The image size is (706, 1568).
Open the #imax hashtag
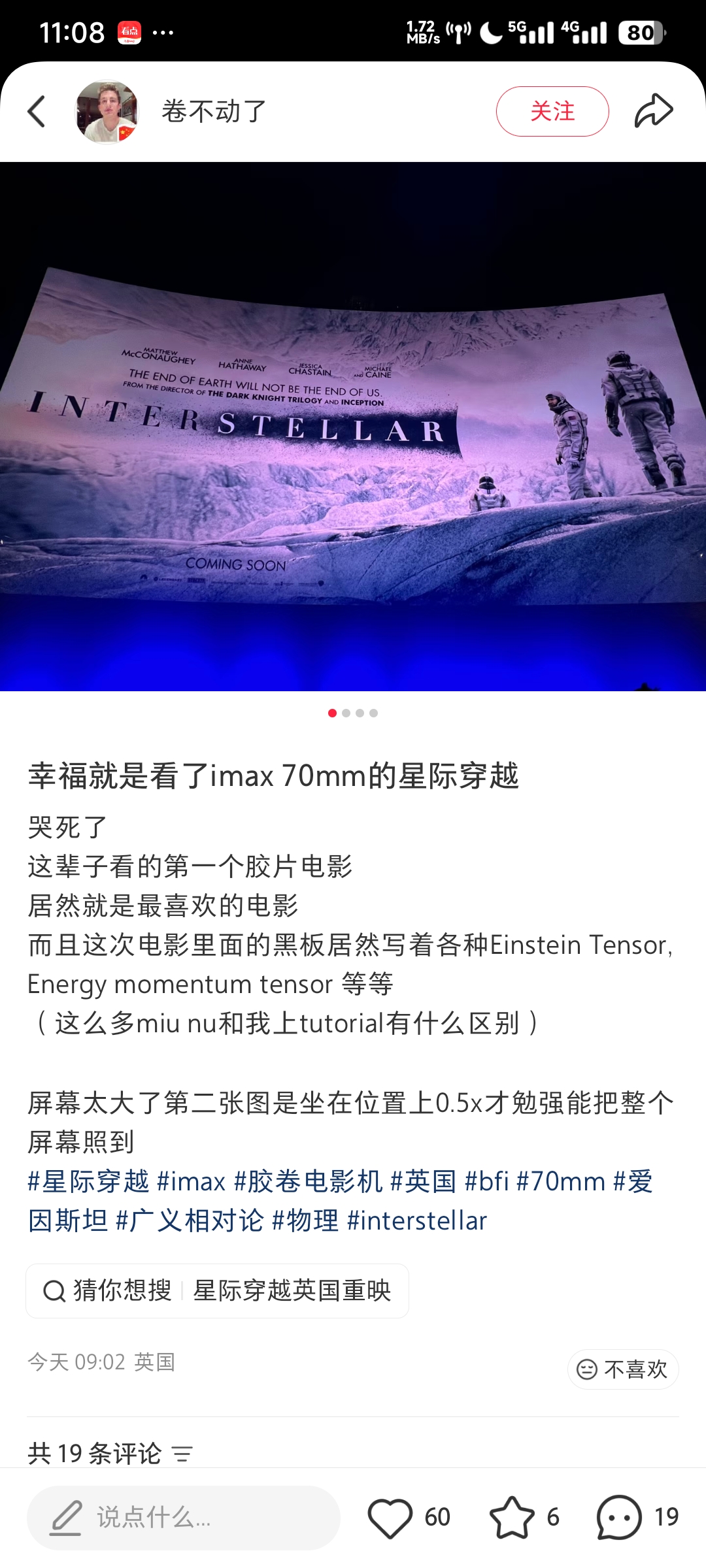click(x=192, y=1181)
